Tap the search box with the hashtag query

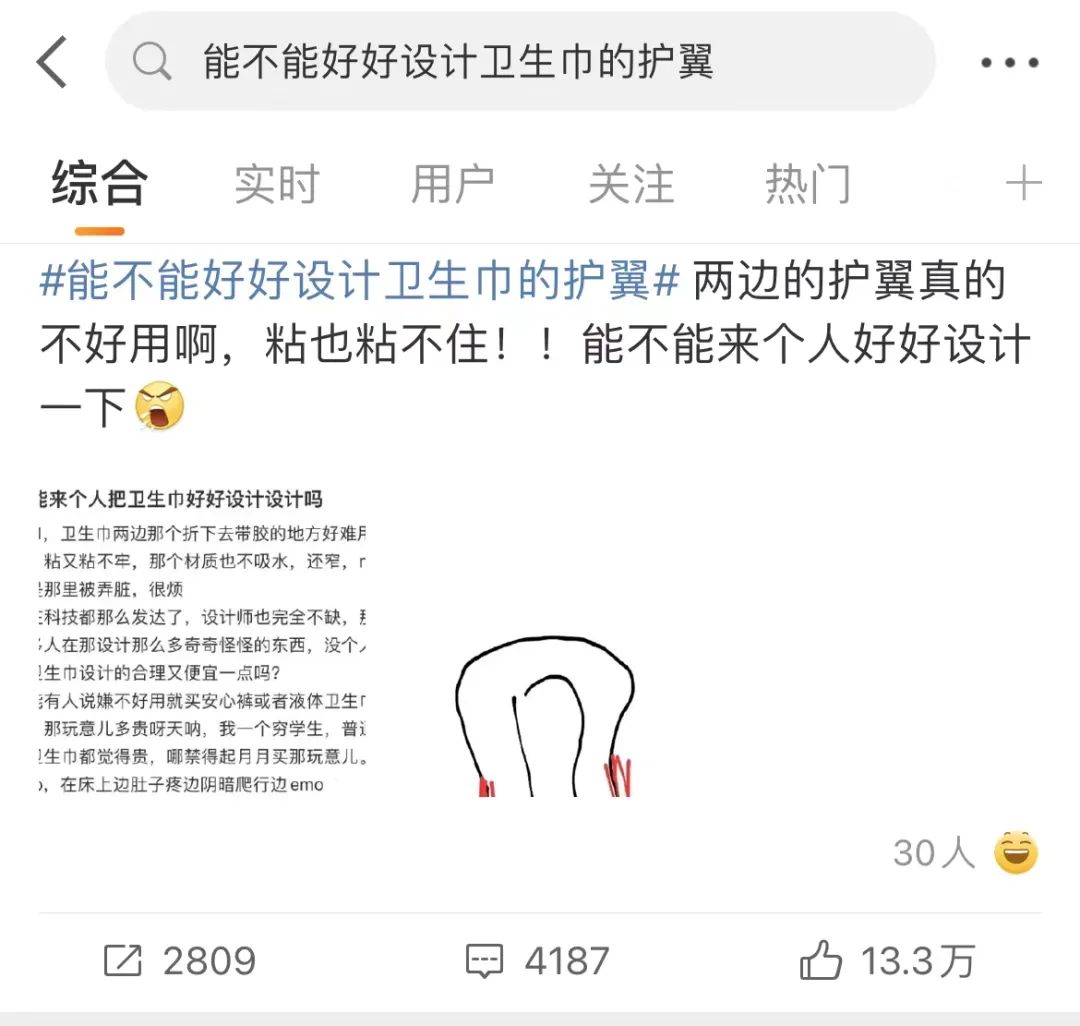tap(520, 62)
